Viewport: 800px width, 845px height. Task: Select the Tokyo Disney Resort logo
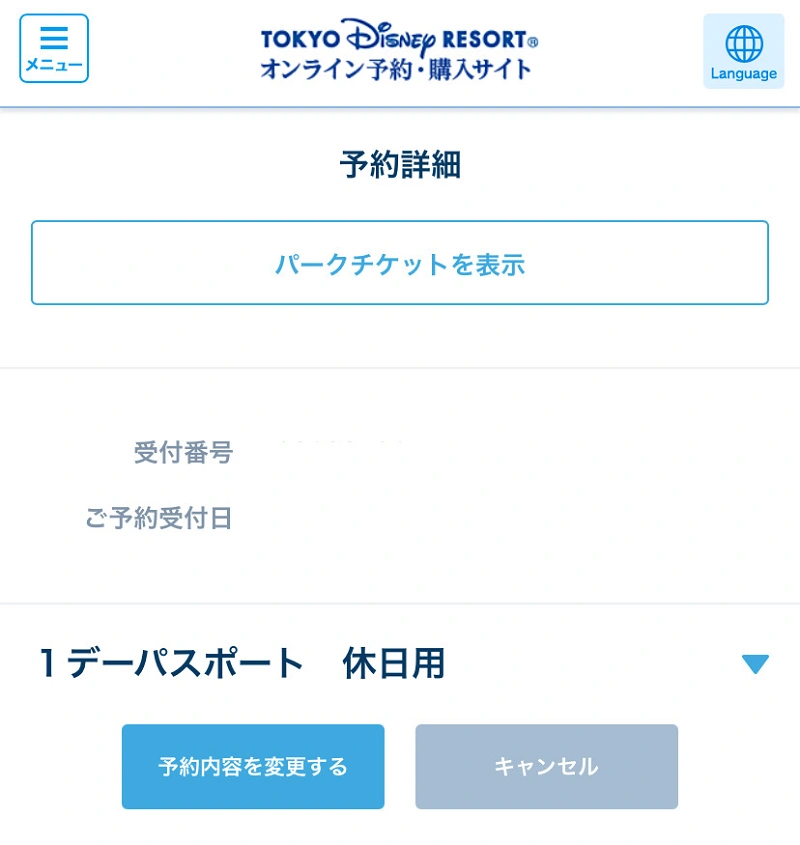(400, 48)
